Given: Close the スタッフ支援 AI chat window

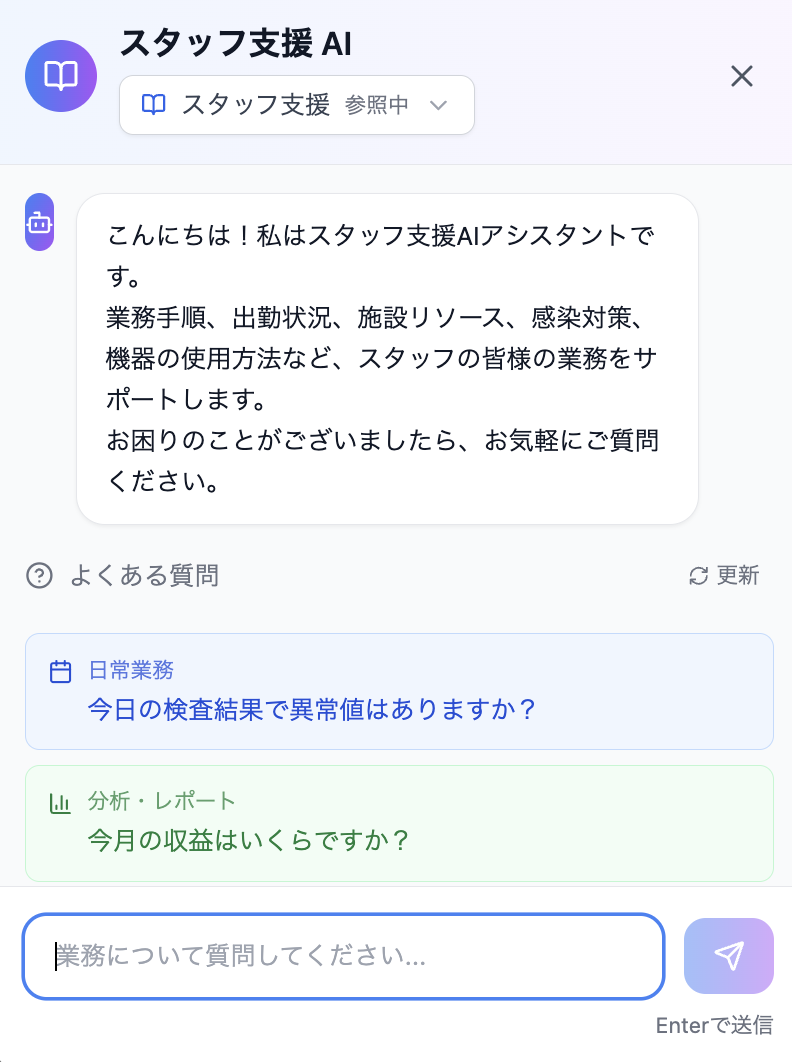Looking at the screenshot, I should (x=742, y=76).
